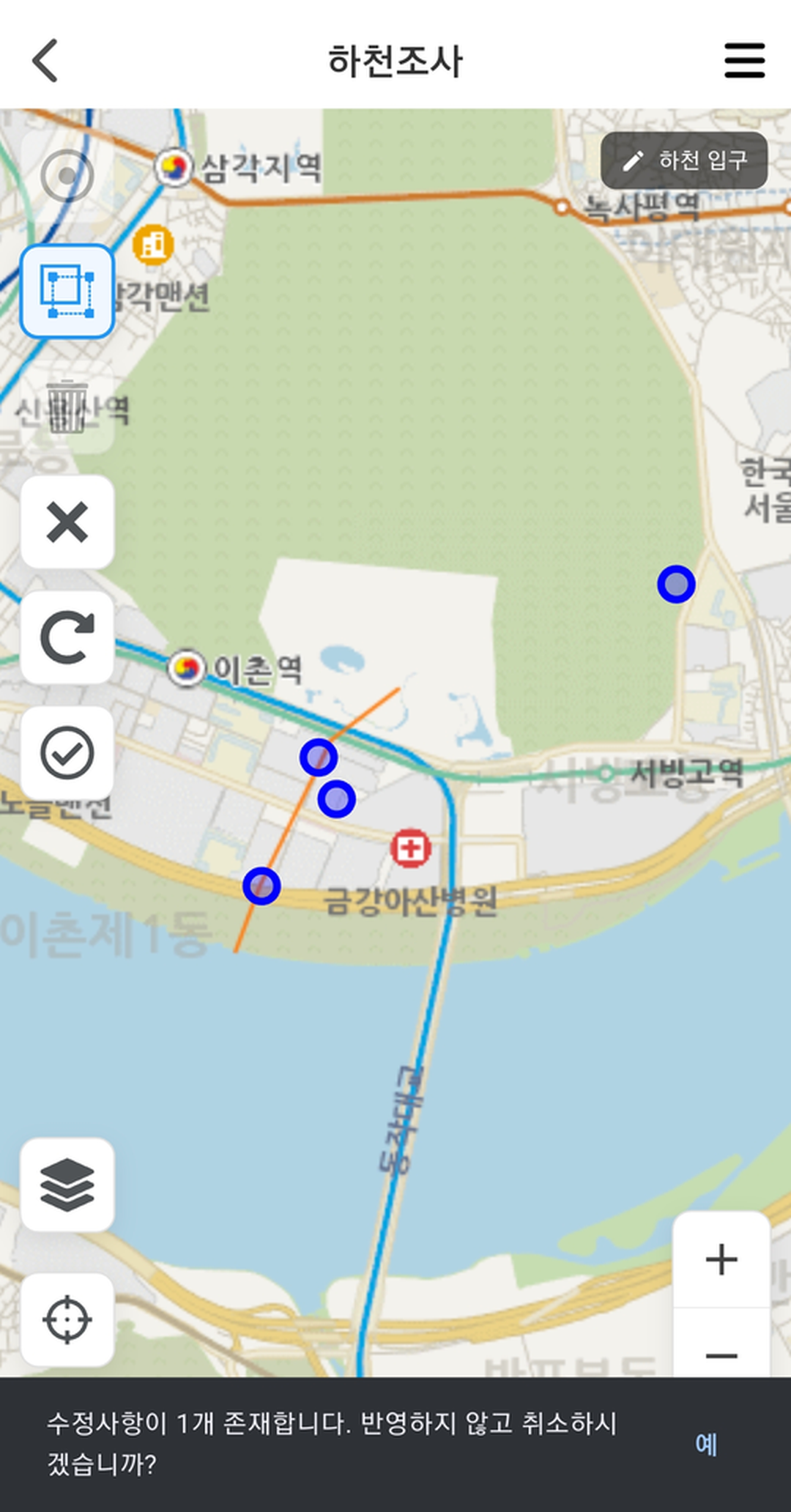Cancel editing with the X button
This screenshot has height=1512, width=791.
(67, 522)
